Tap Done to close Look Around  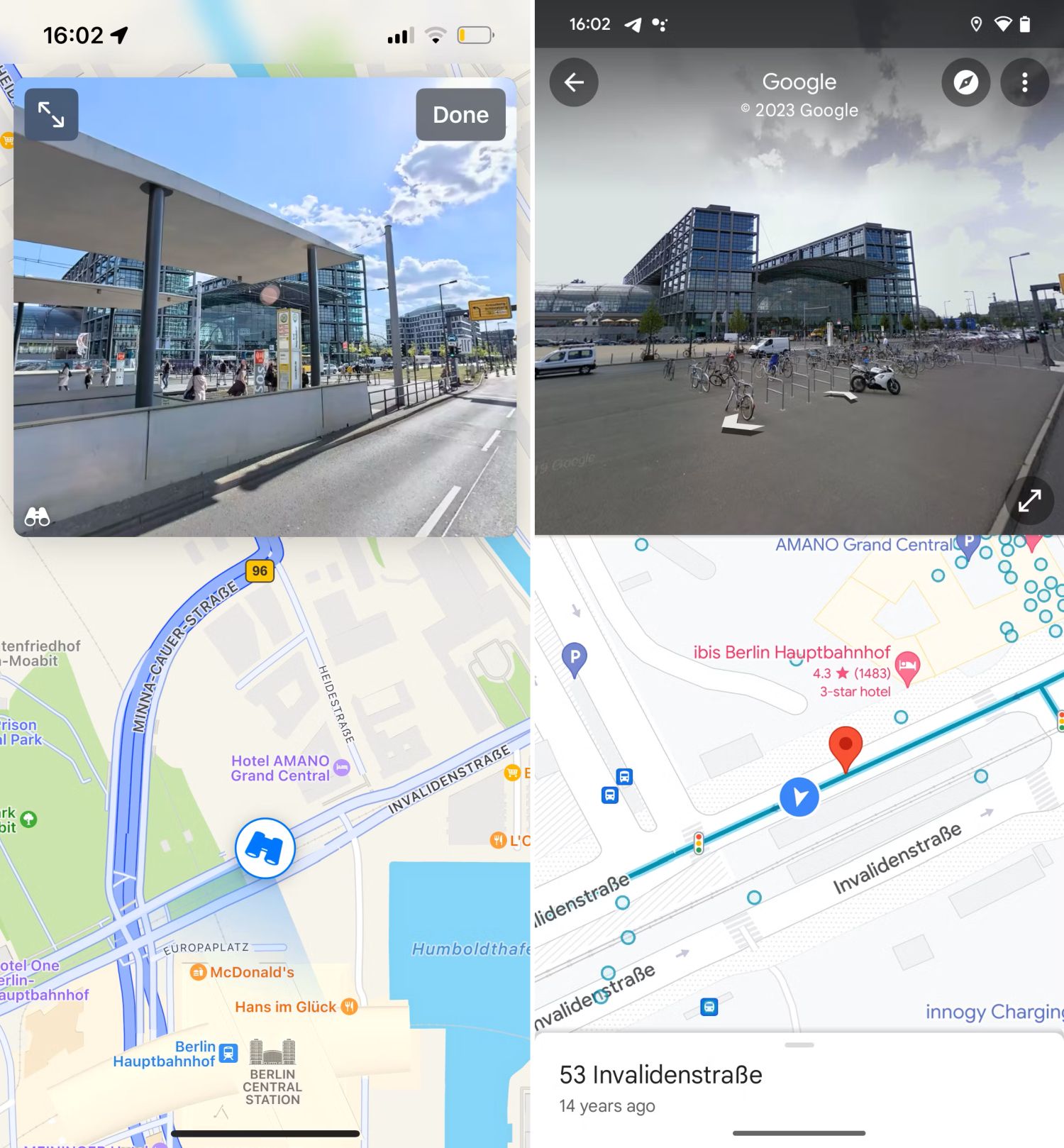tap(460, 115)
